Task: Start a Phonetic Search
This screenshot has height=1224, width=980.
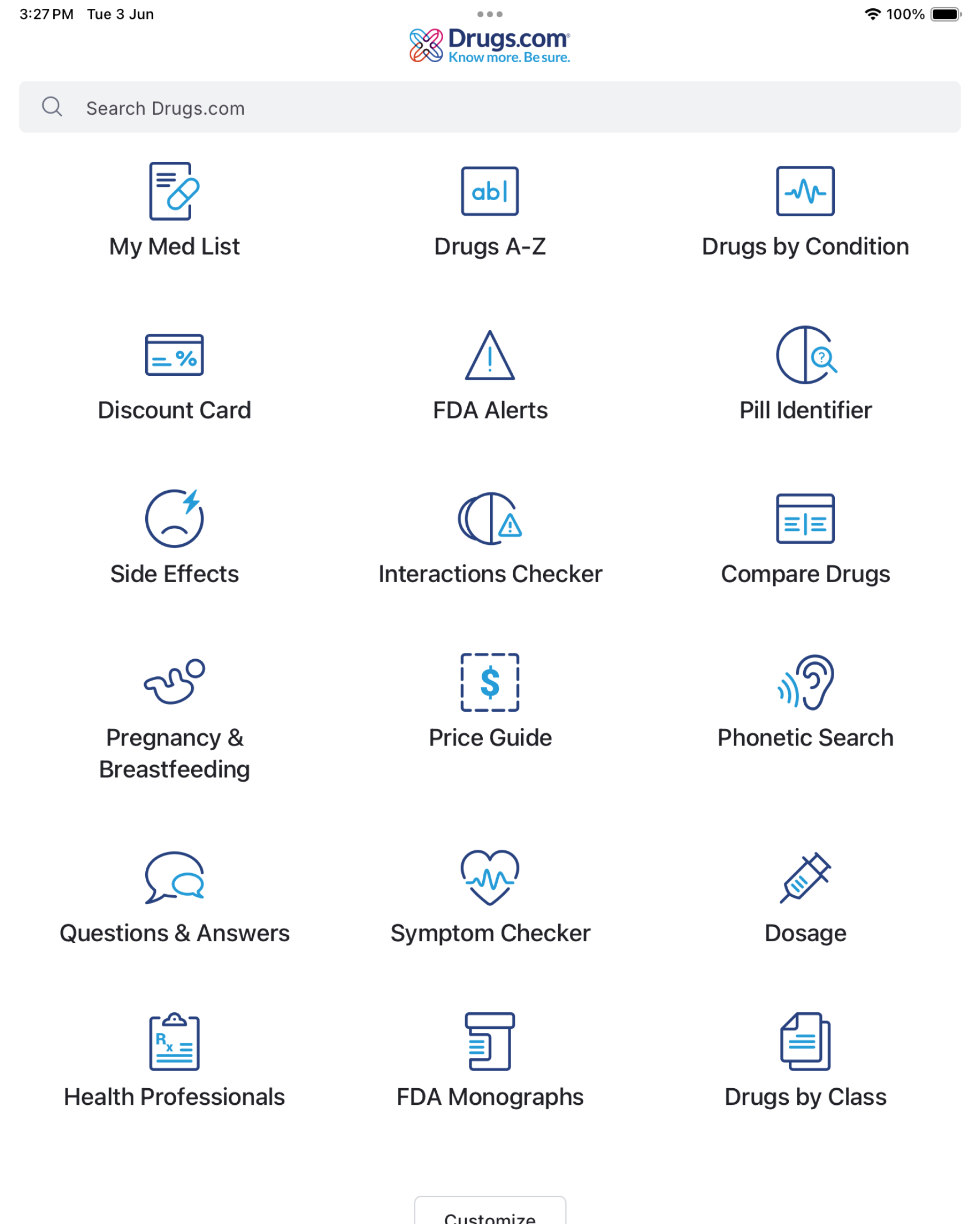Action: click(805, 701)
